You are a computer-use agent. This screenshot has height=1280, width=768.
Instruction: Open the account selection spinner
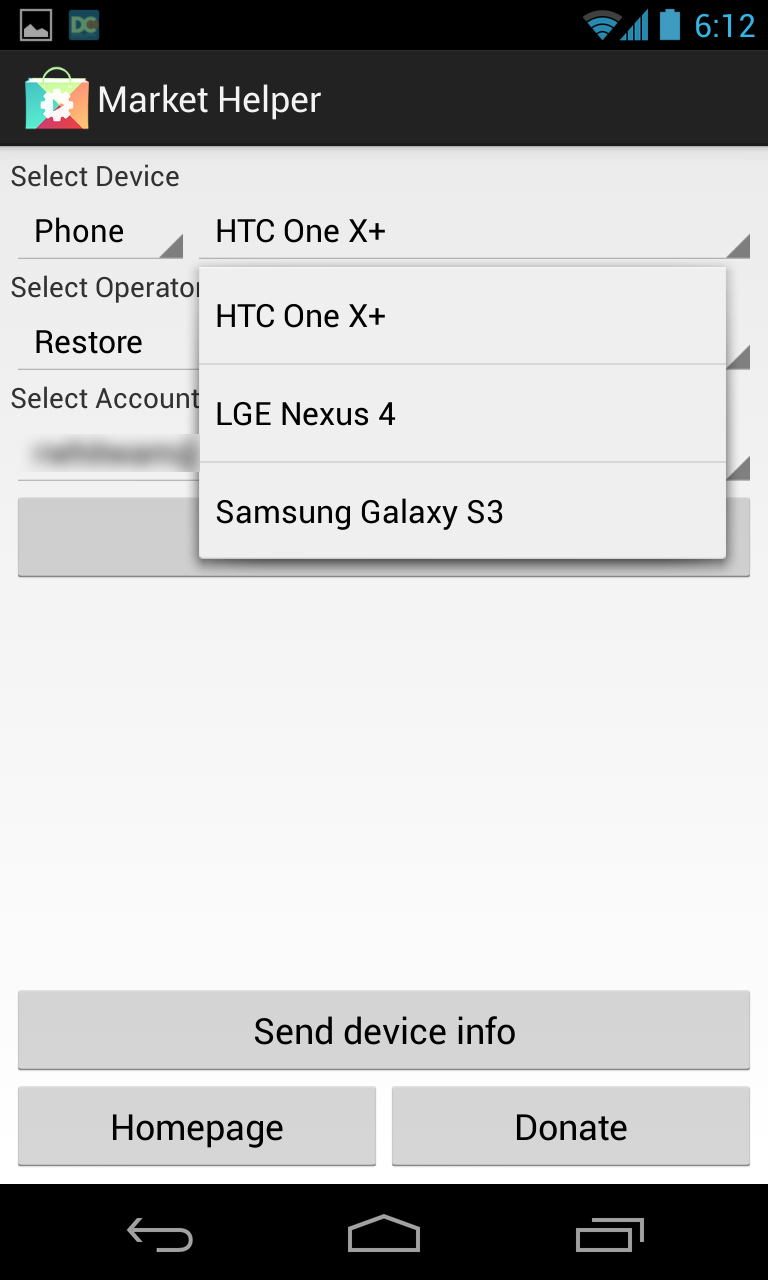(x=100, y=450)
